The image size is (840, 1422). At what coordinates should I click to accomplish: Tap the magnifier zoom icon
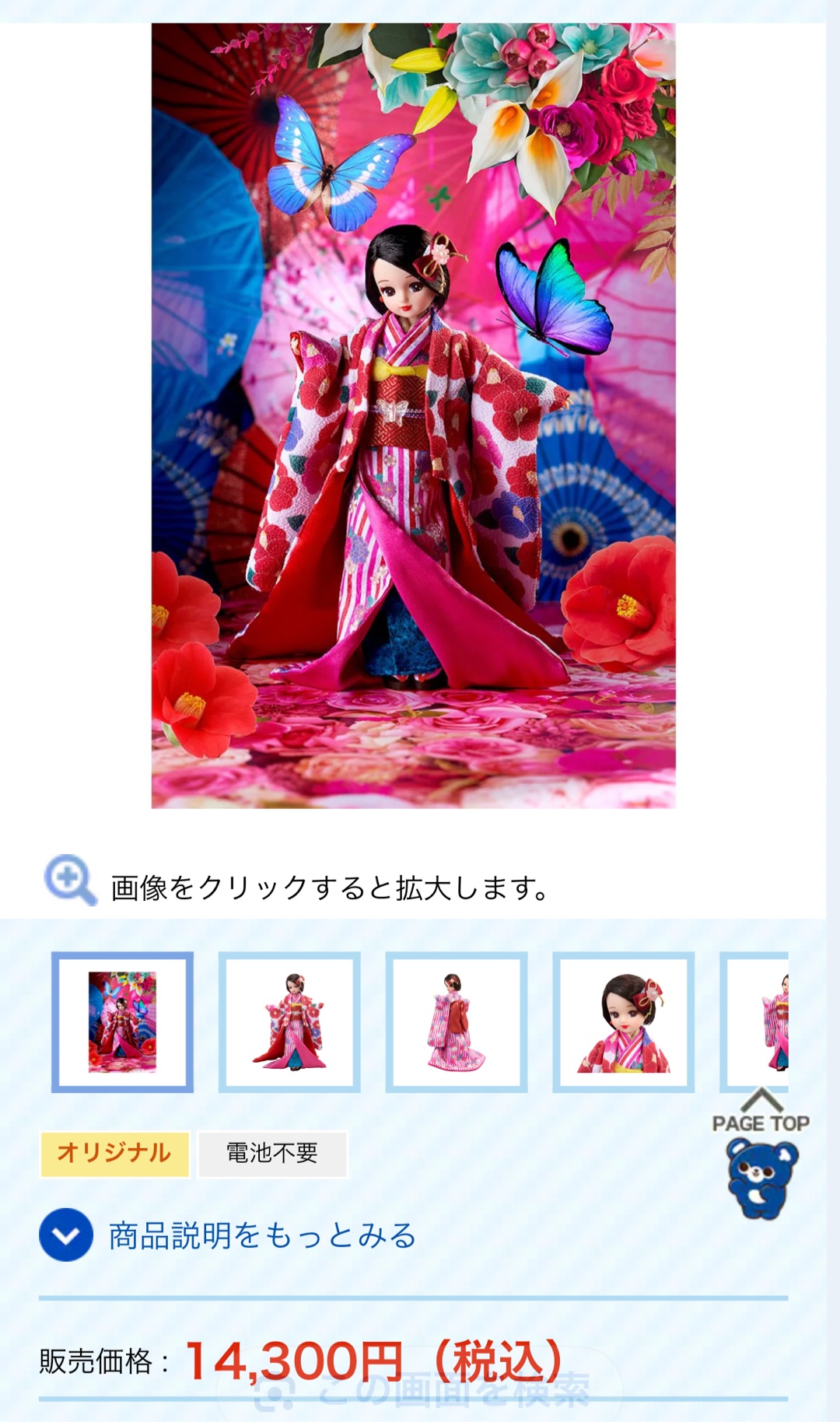coord(70,880)
